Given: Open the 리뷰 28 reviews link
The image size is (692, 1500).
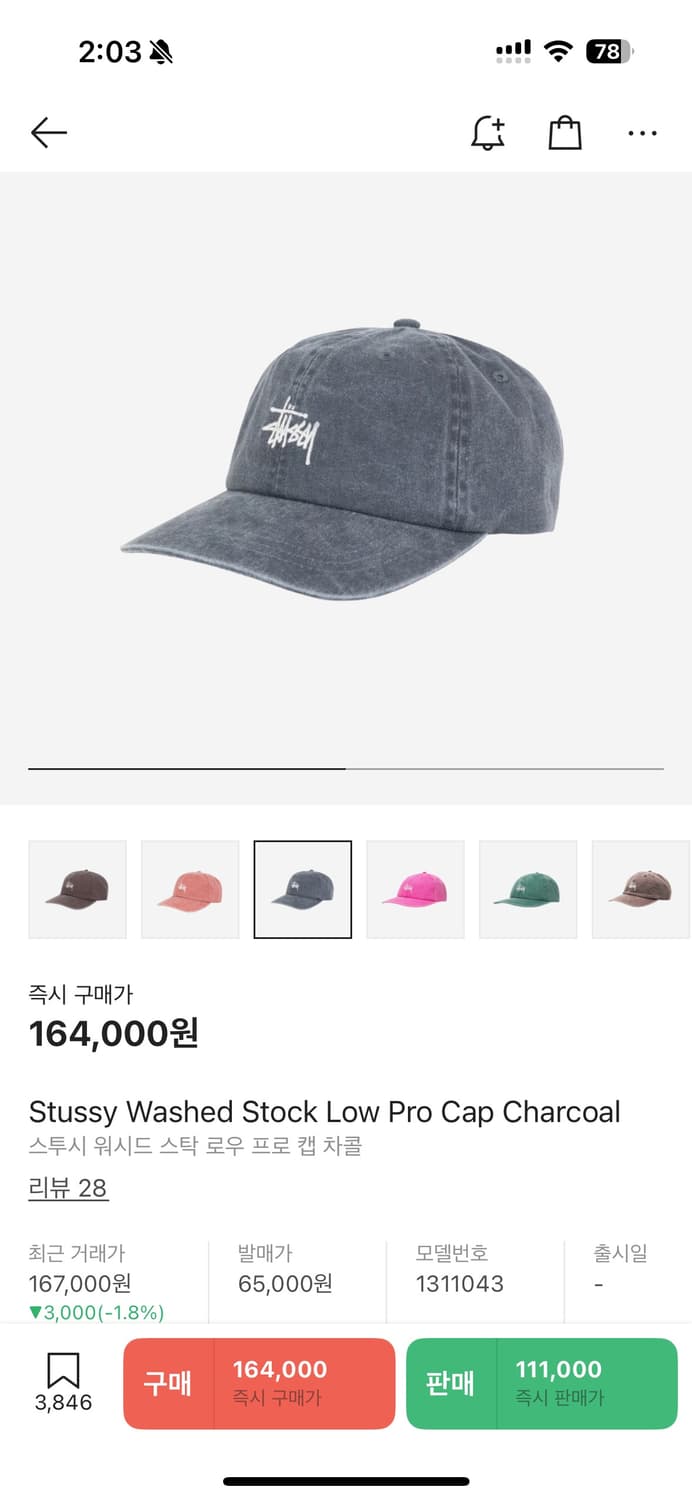Looking at the screenshot, I should 68,1188.
